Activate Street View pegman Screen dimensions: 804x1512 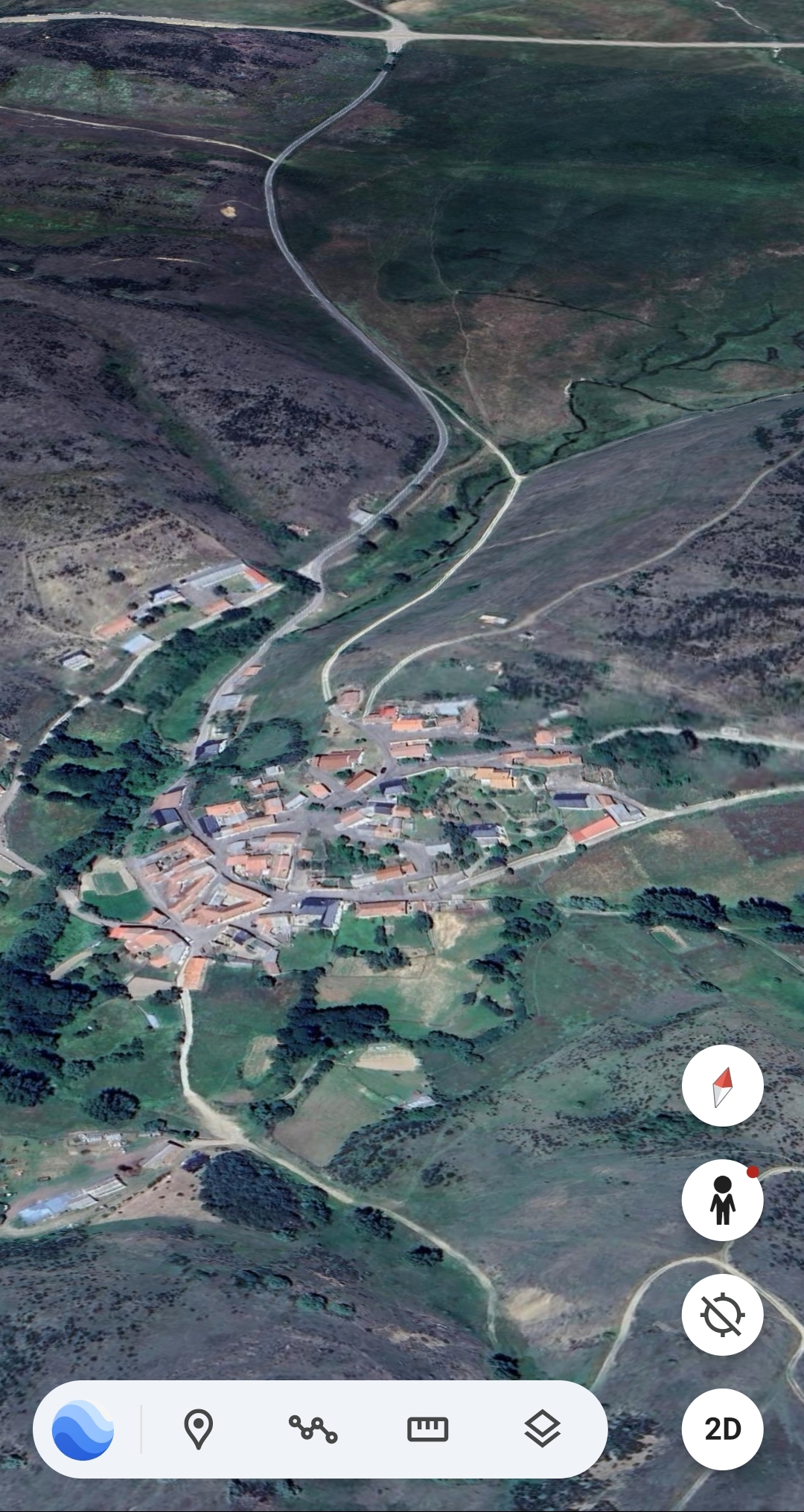(722, 1200)
